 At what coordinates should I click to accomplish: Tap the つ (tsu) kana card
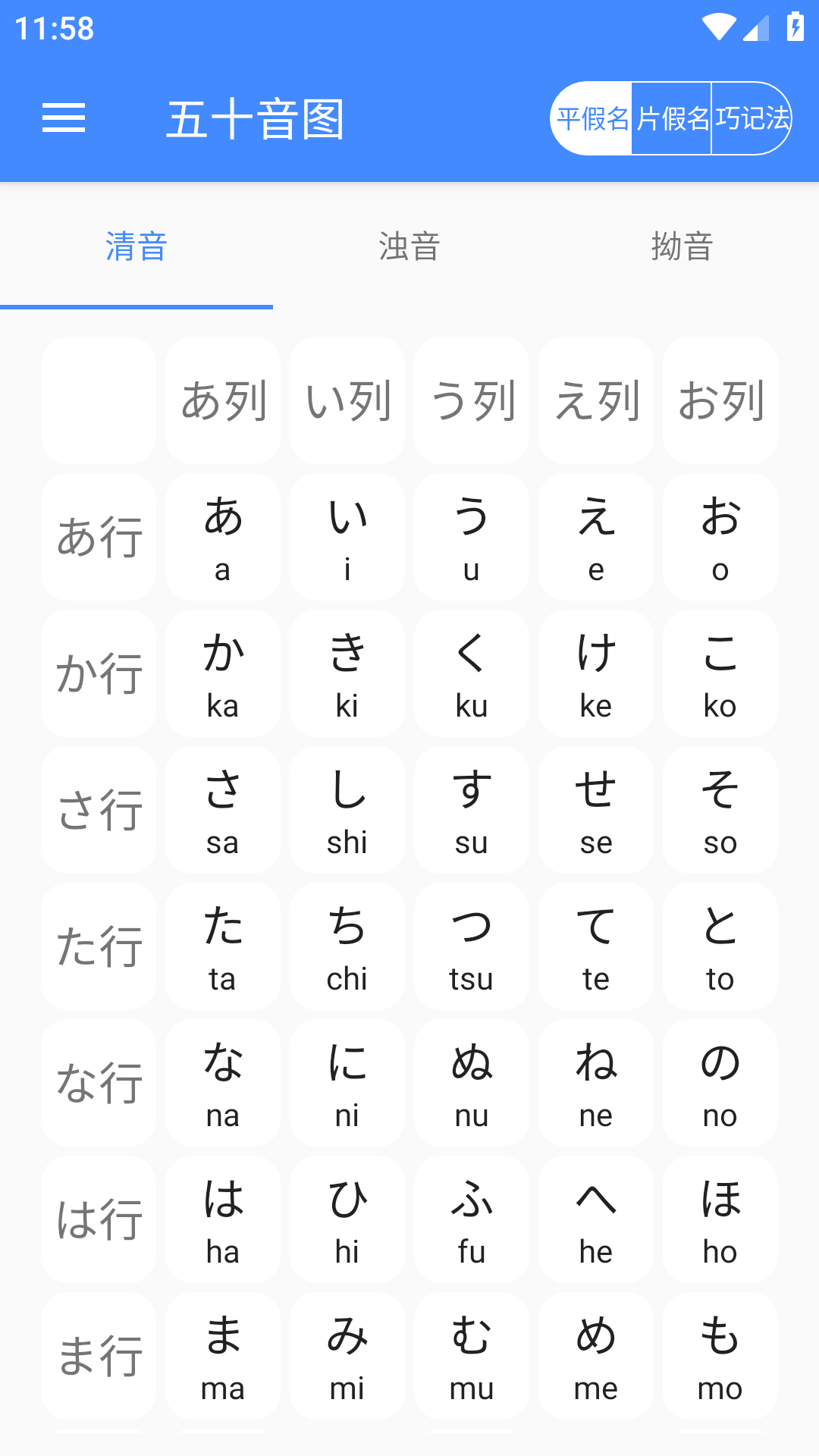[471, 946]
